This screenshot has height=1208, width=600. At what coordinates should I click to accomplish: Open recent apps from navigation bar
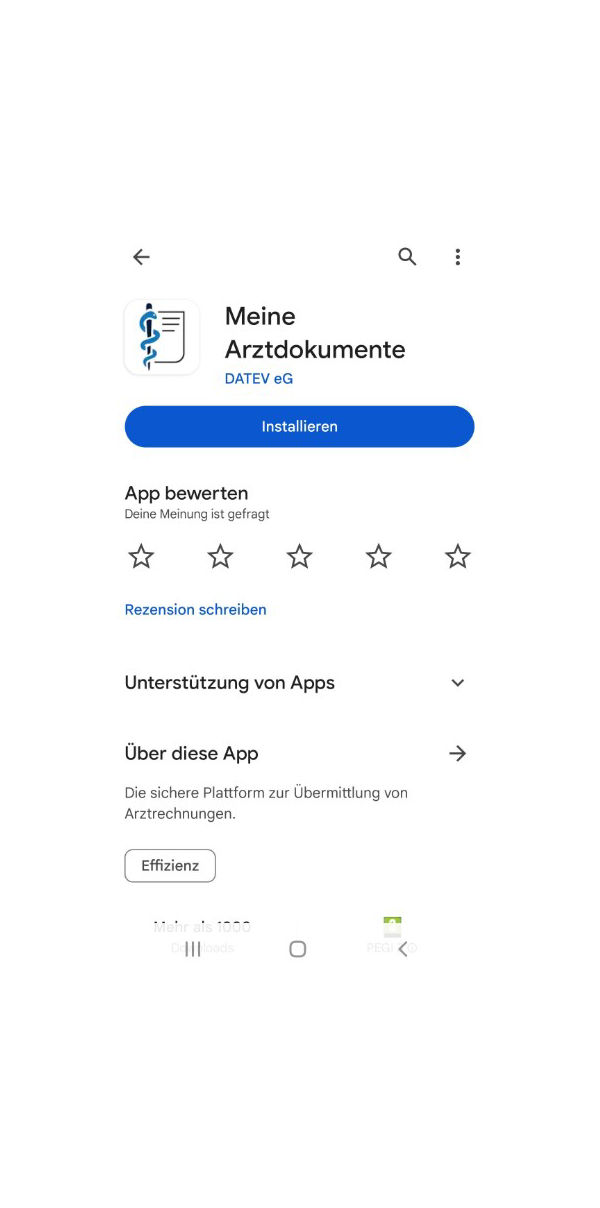(x=193, y=949)
